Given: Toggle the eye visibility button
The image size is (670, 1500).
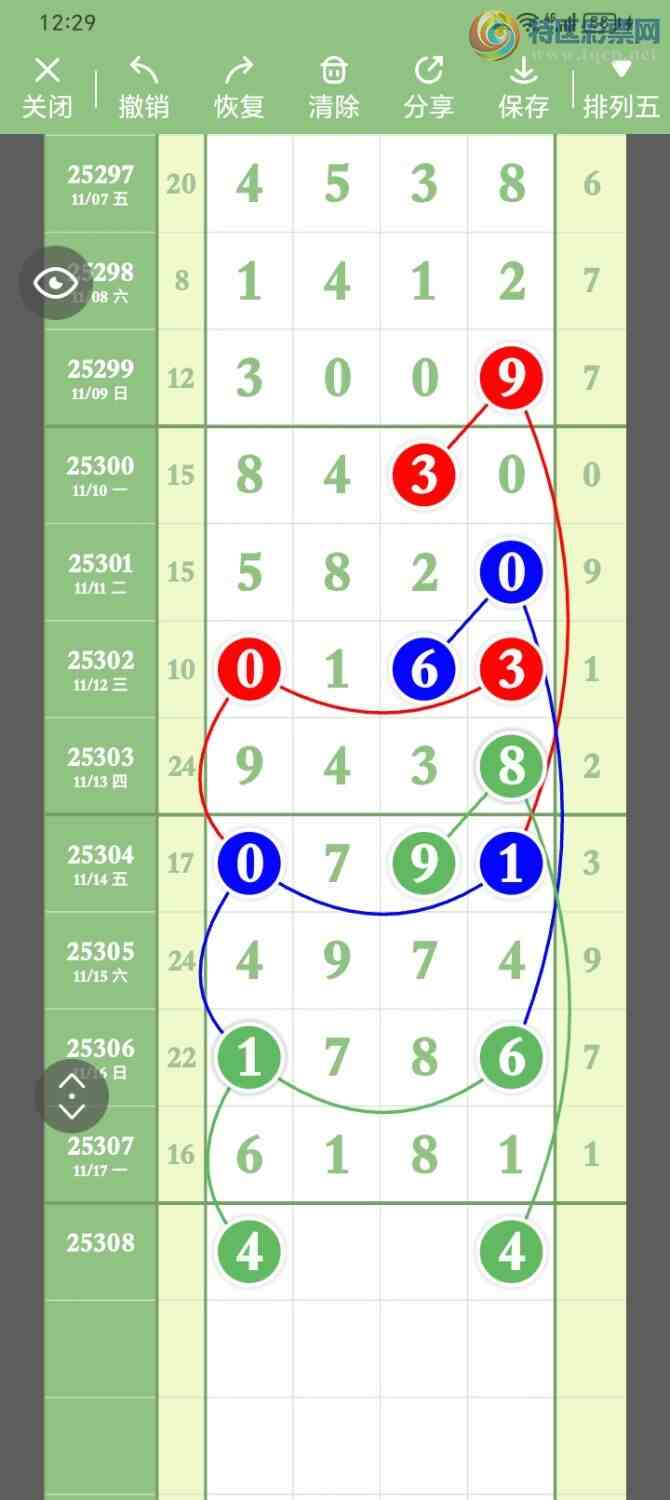Looking at the screenshot, I should tap(56, 283).
